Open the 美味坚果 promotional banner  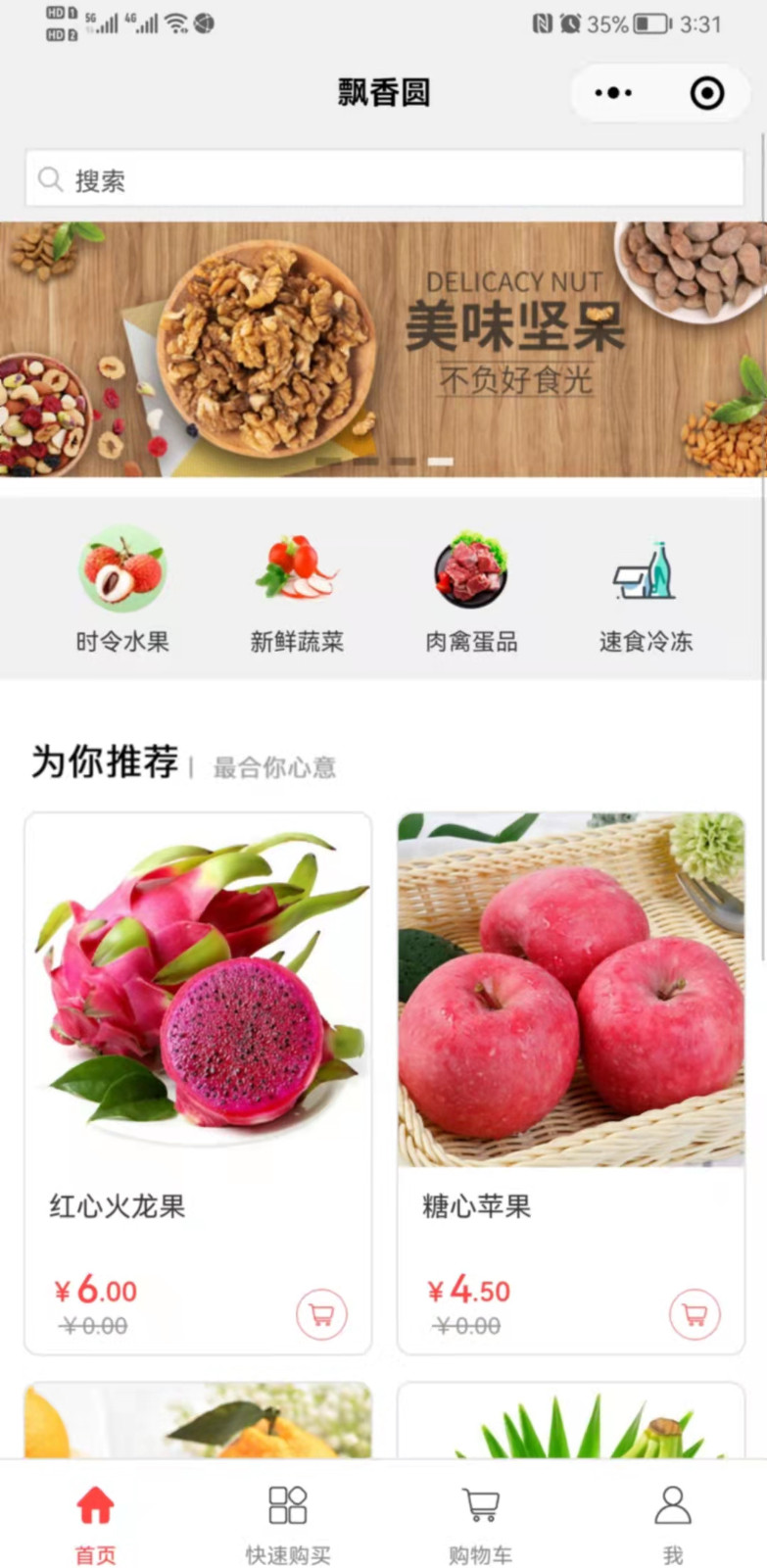click(384, 349)
